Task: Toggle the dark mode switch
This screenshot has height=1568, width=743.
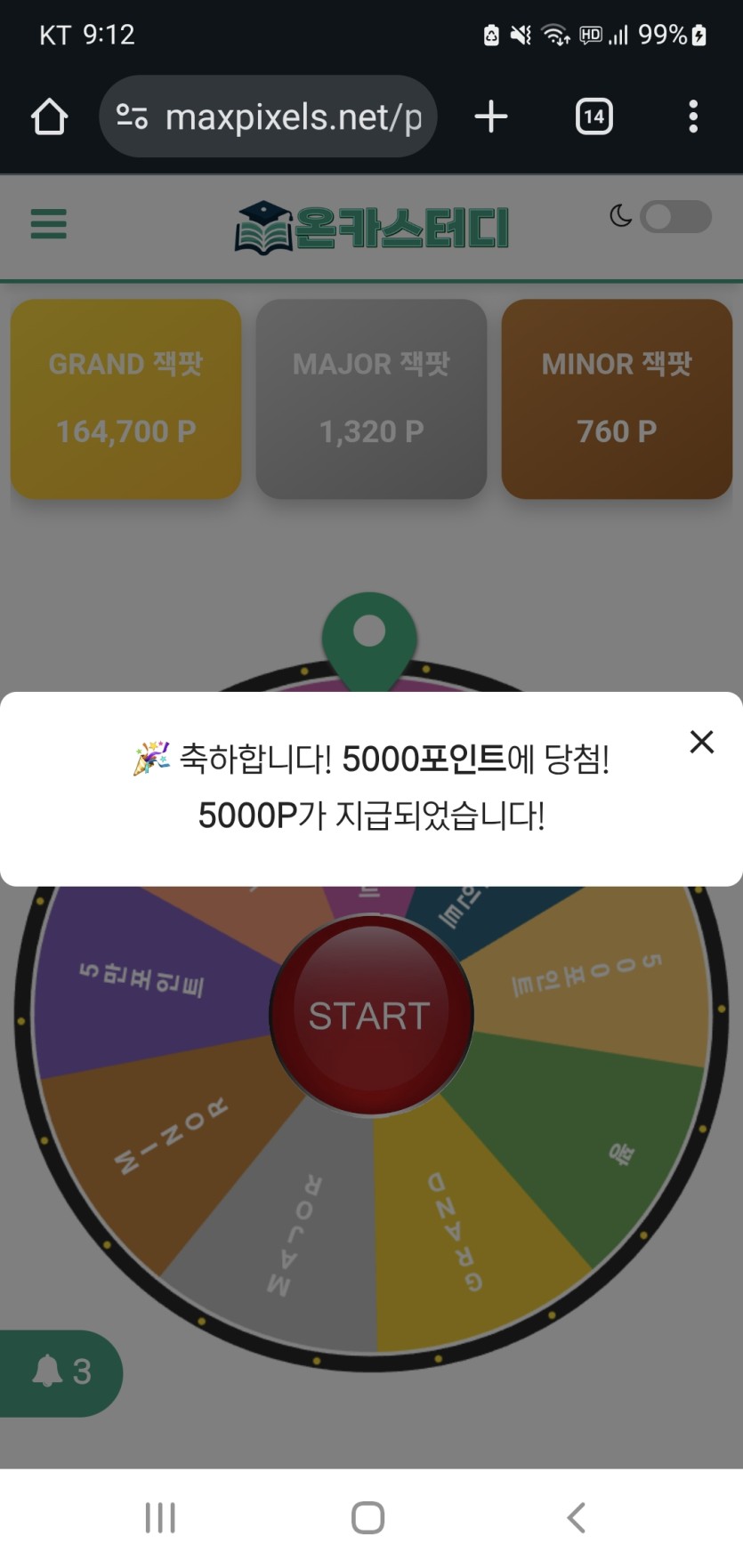Action: point(675,217)
